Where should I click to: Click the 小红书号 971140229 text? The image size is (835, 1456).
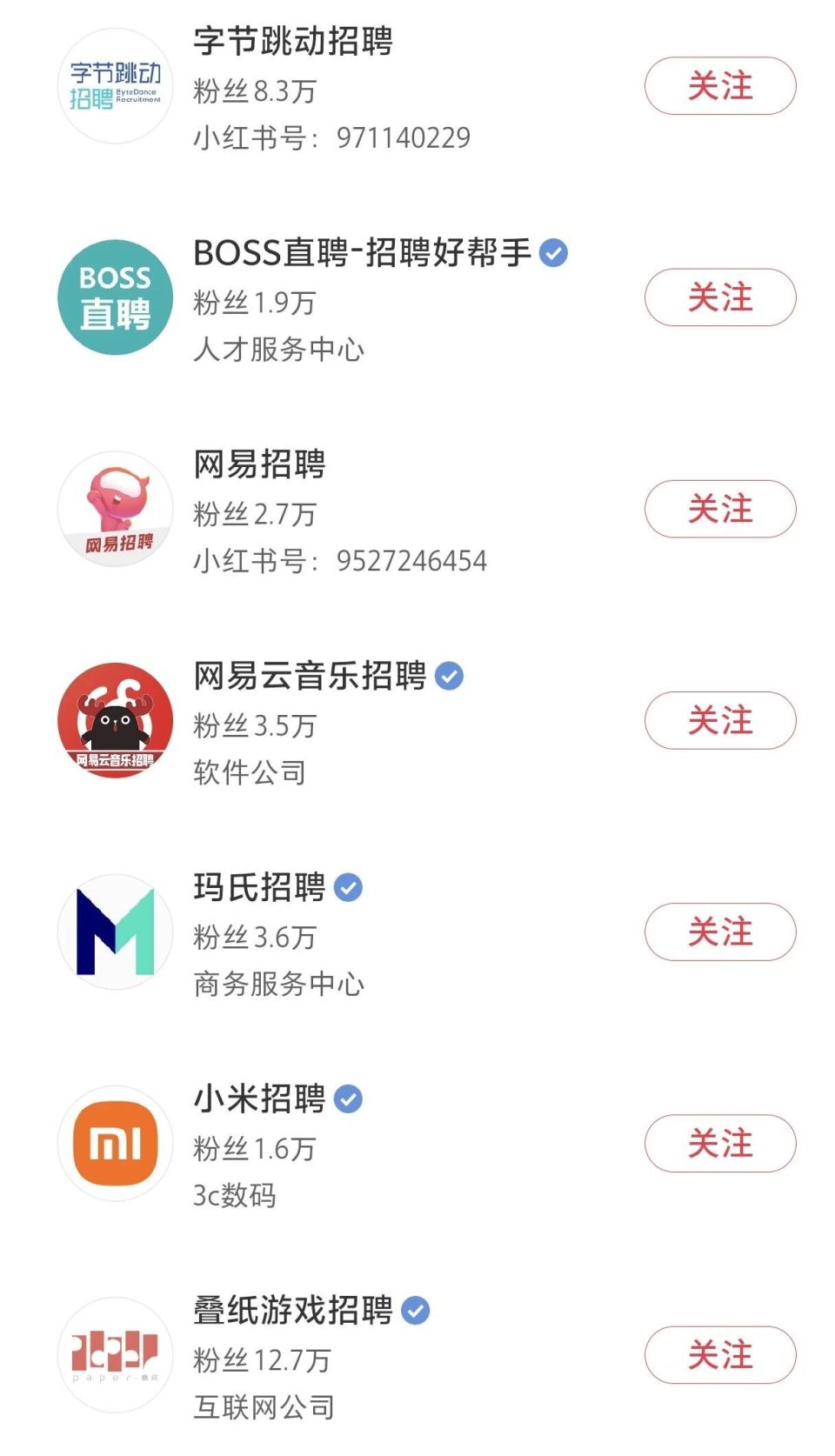coord(331,139)
